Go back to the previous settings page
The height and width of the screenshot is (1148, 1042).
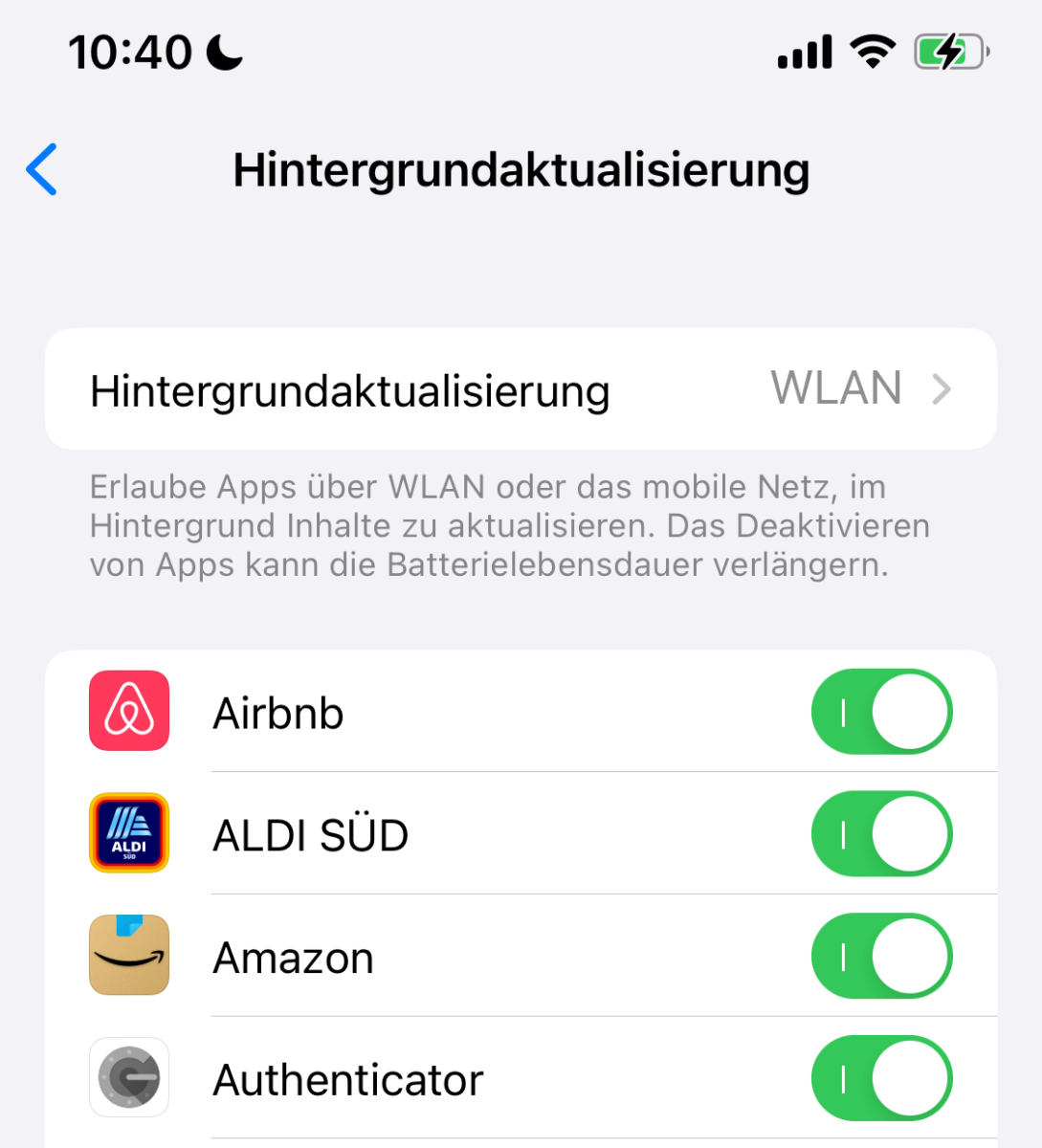[x=42, y=169]
